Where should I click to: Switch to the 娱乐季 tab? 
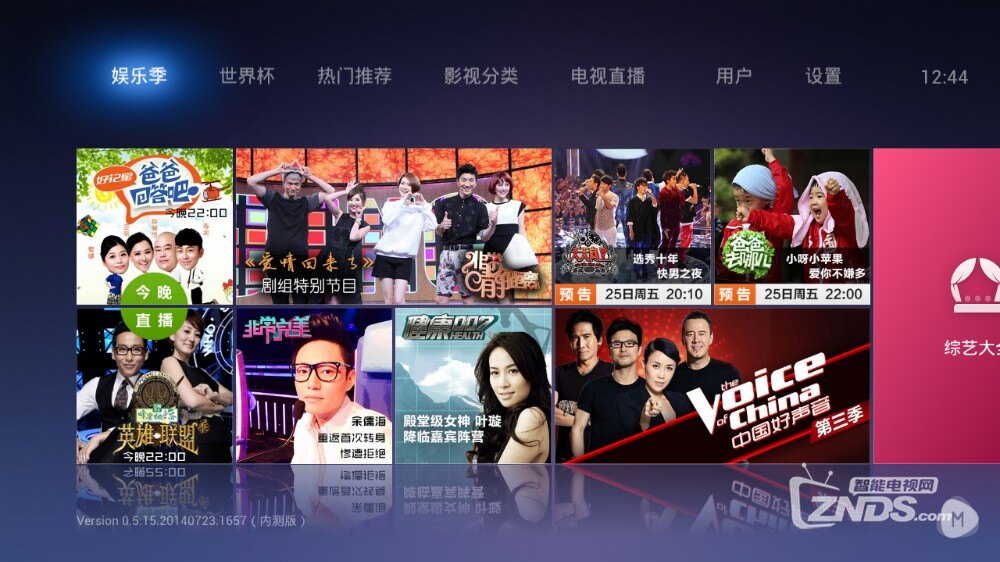(139, 76)
